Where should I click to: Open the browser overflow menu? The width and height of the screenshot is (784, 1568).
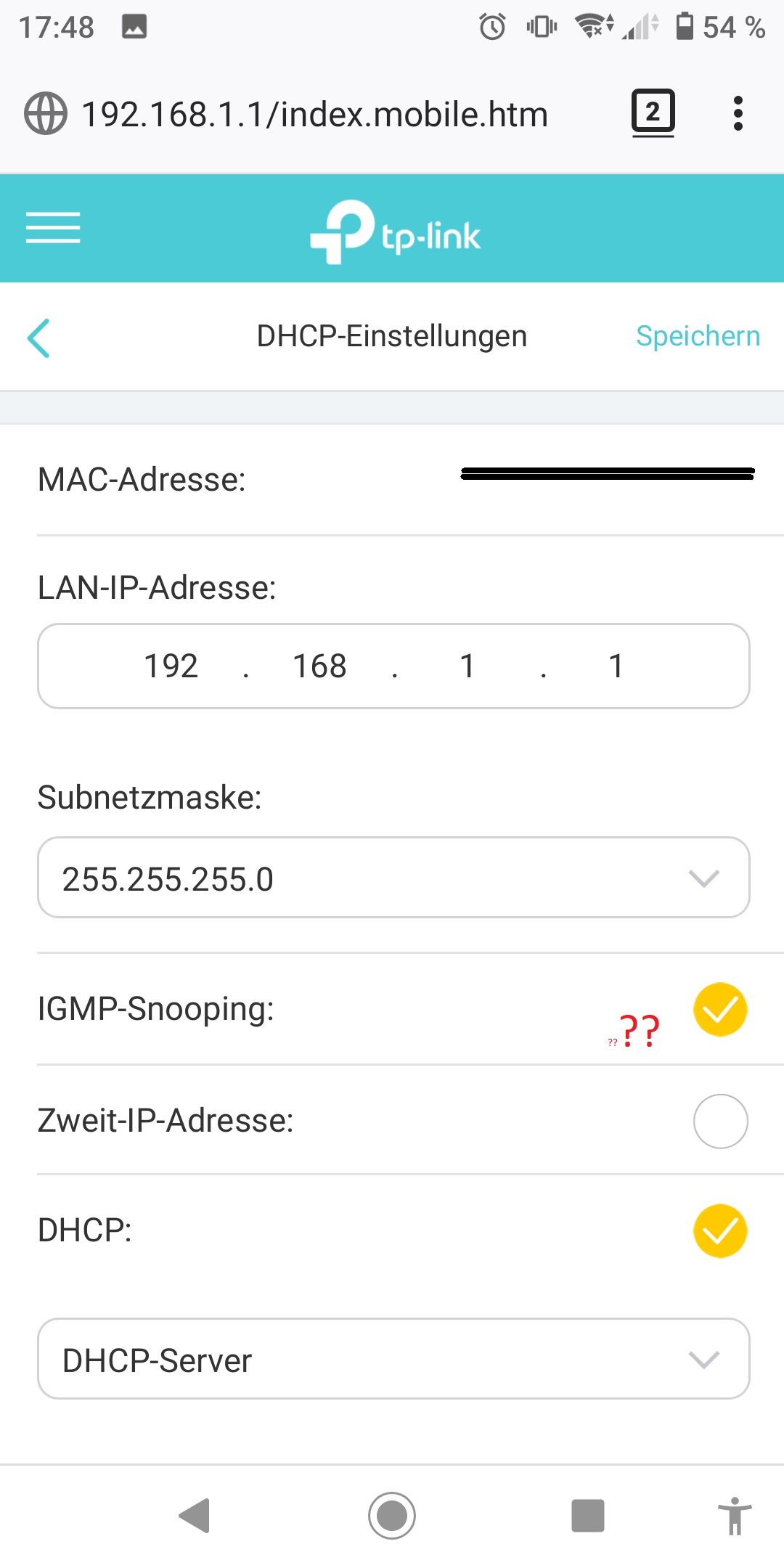point(738,113)
